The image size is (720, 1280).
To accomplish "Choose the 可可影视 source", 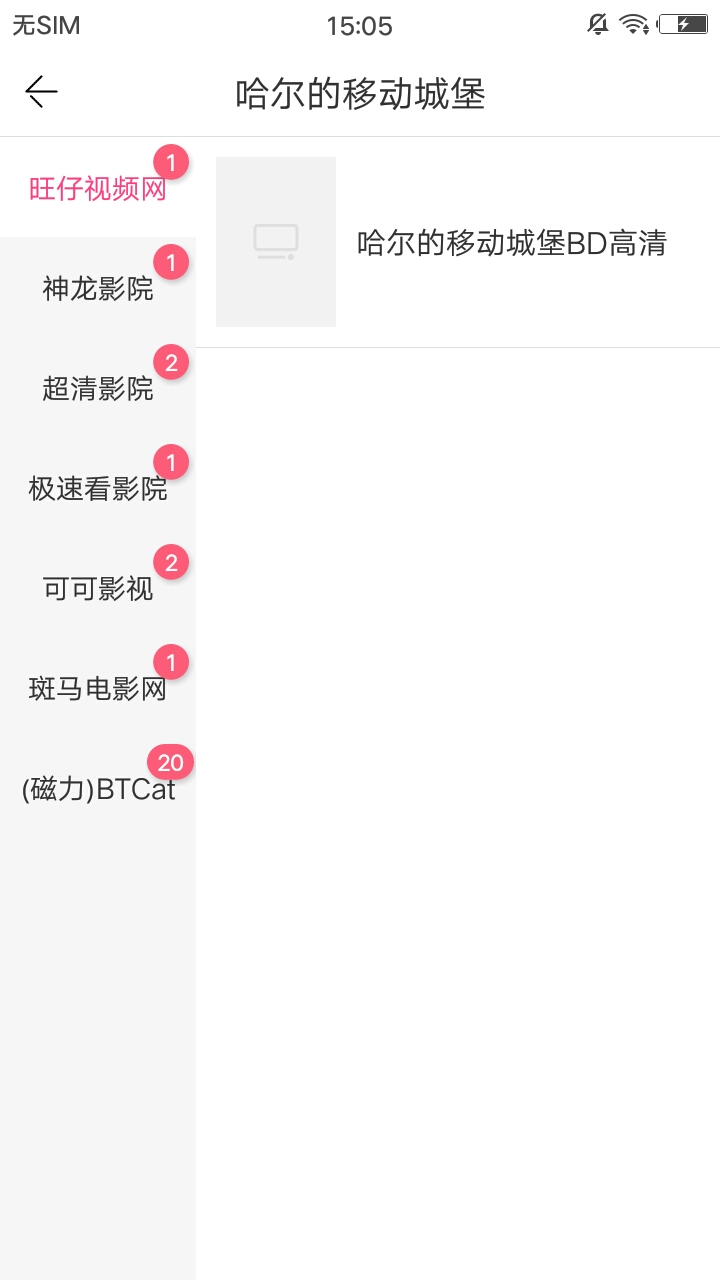I will 98,588.
